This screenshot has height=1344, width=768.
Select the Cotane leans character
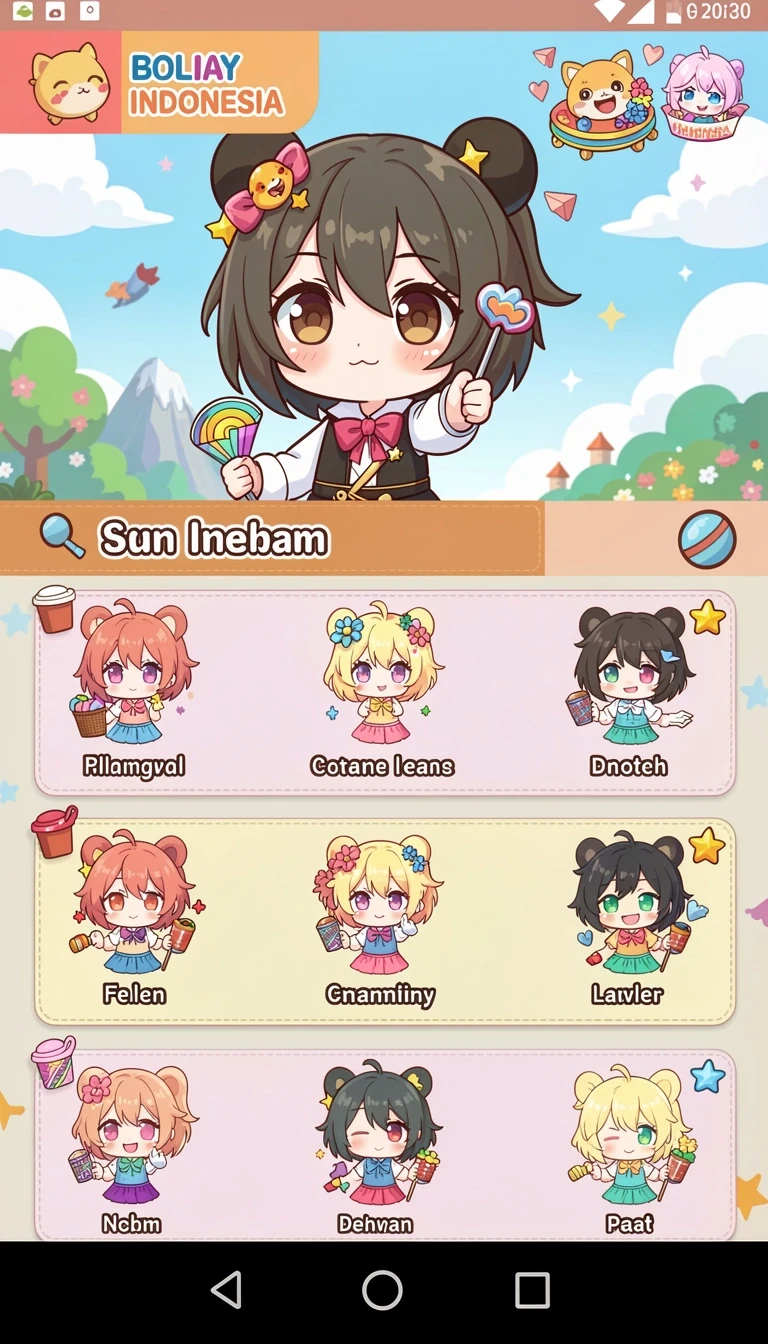point(382,690)
